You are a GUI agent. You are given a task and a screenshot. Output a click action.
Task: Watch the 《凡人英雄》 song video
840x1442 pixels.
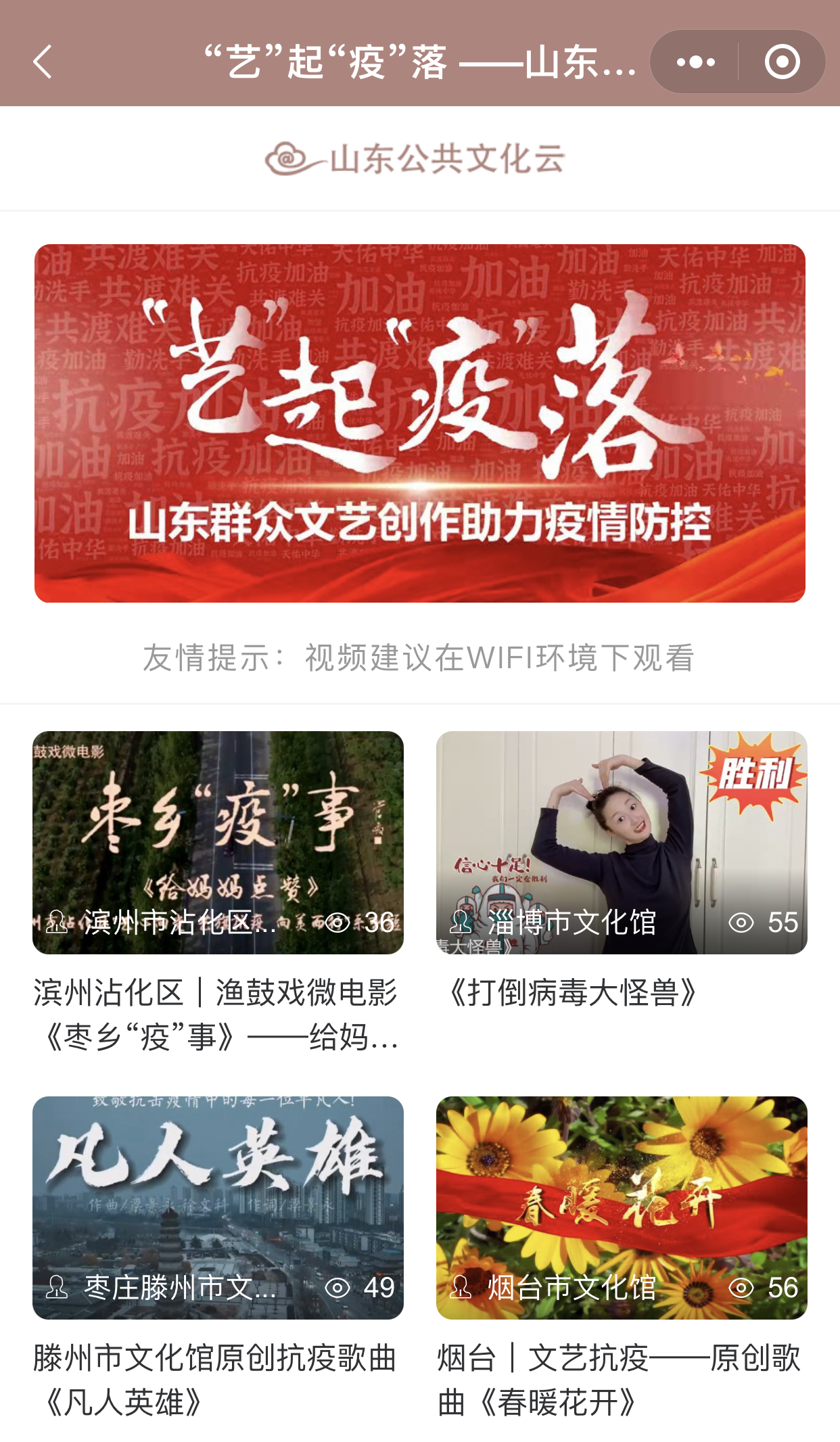(x=218, y=1207)
